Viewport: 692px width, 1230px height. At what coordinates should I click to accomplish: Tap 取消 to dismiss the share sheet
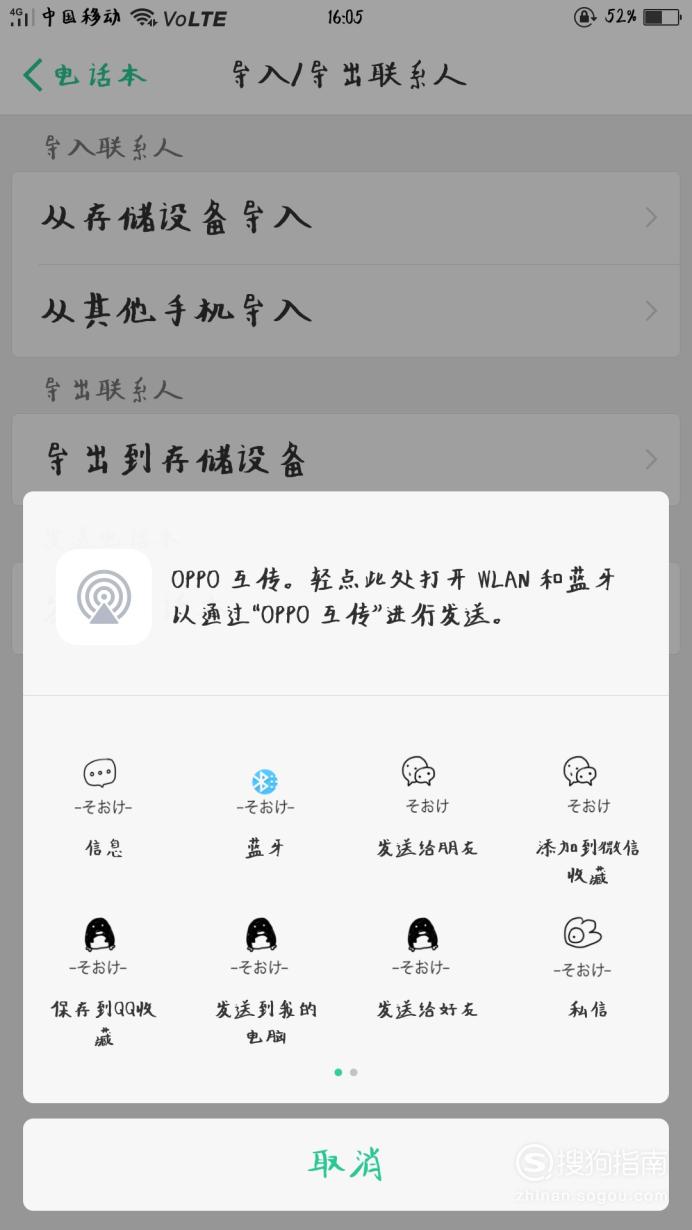coord(346,1164)
